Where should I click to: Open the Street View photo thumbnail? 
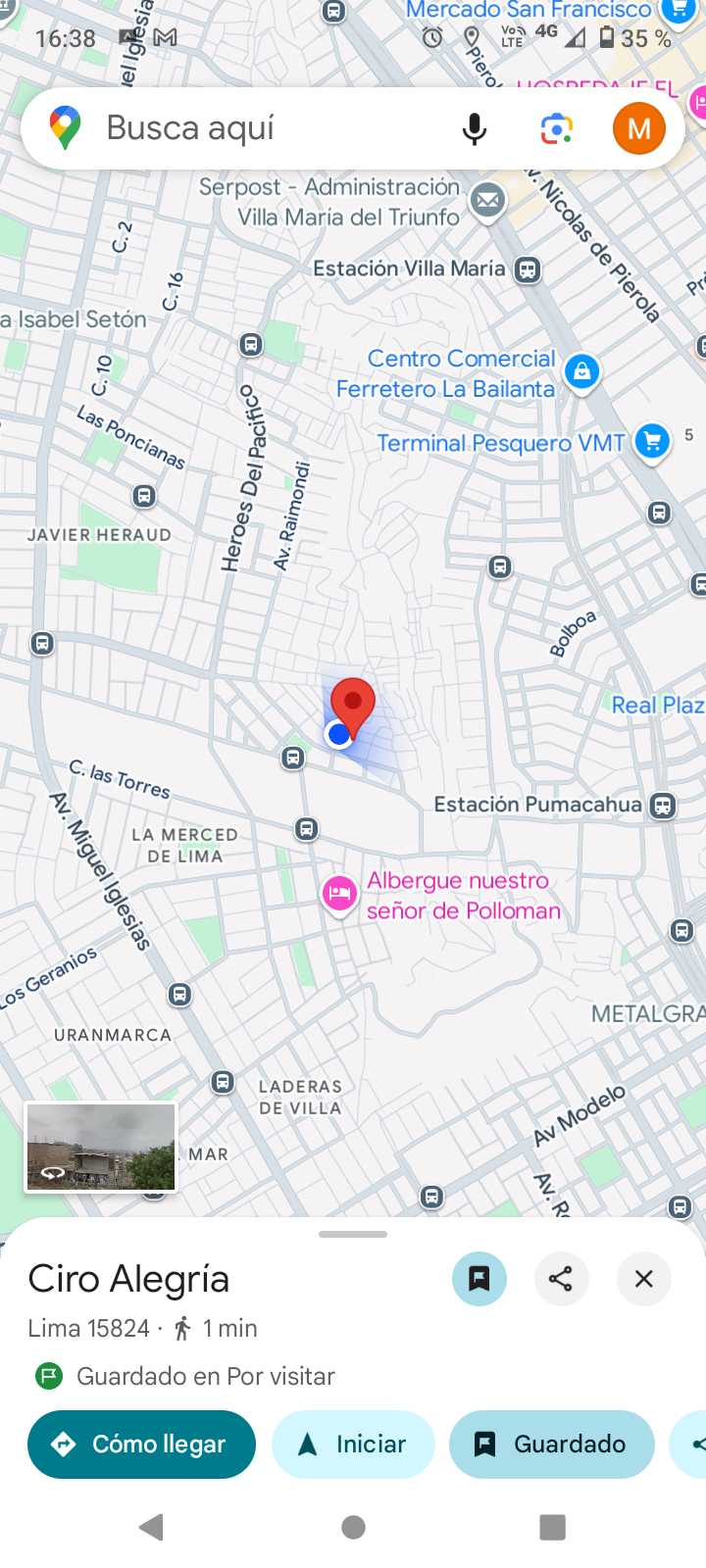pyautogui.click(x=101, y=1147)
